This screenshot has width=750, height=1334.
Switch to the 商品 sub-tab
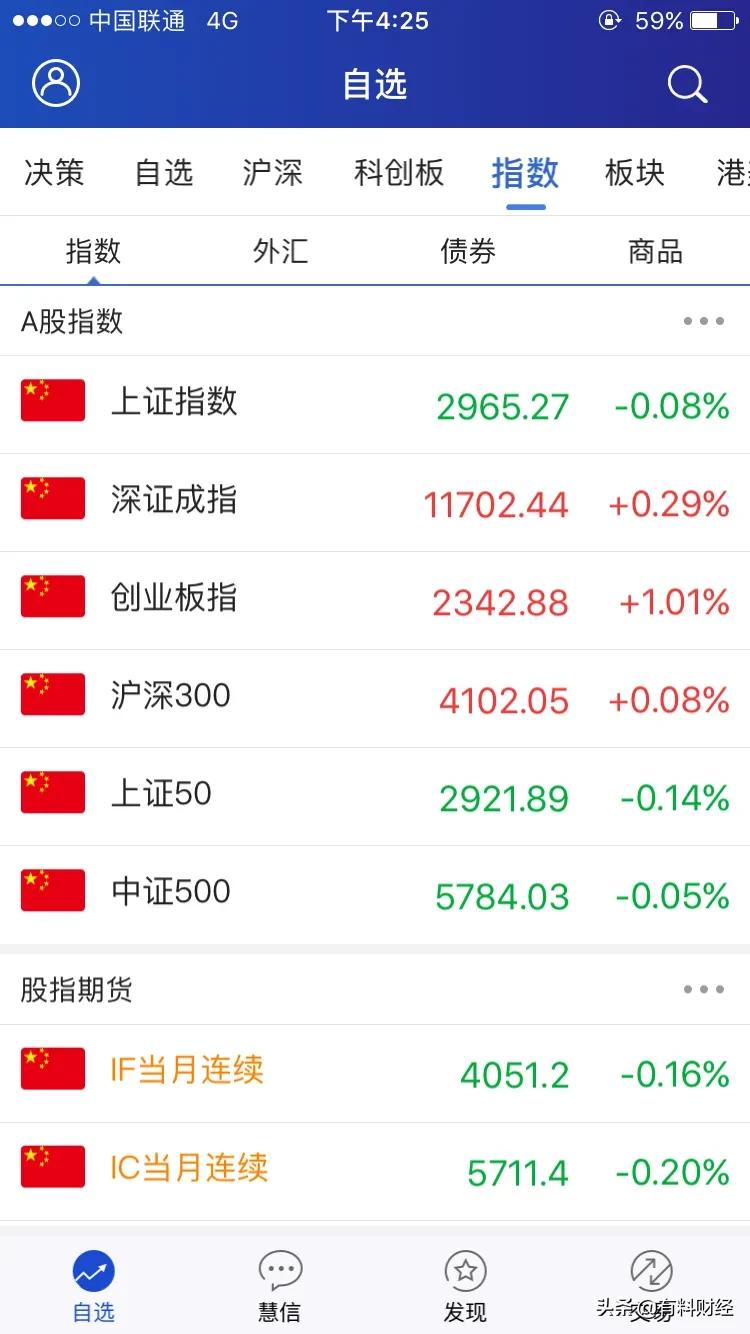pos(656,251)
